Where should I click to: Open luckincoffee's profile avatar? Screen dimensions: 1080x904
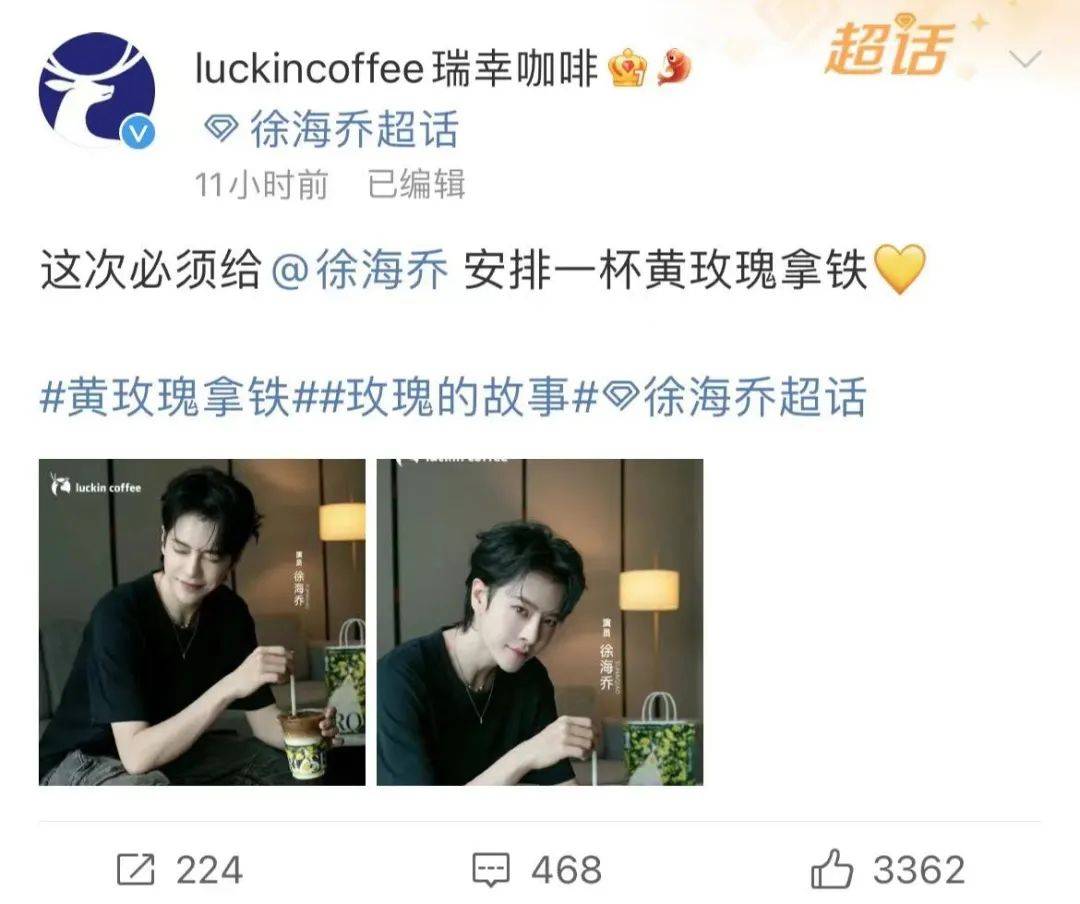click(97, 90)
